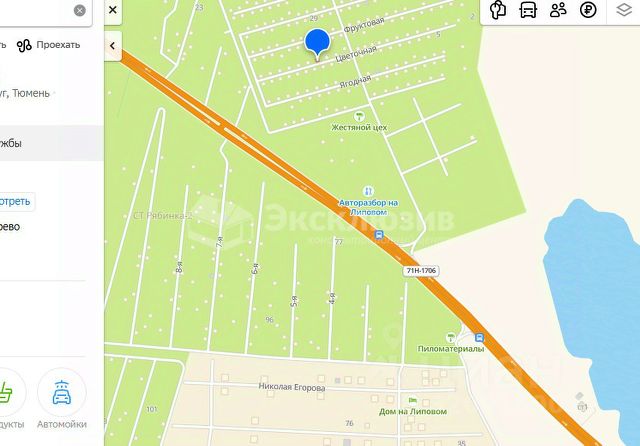Clear the search field text
Screen dimensions: 640x446
(80, 10)
